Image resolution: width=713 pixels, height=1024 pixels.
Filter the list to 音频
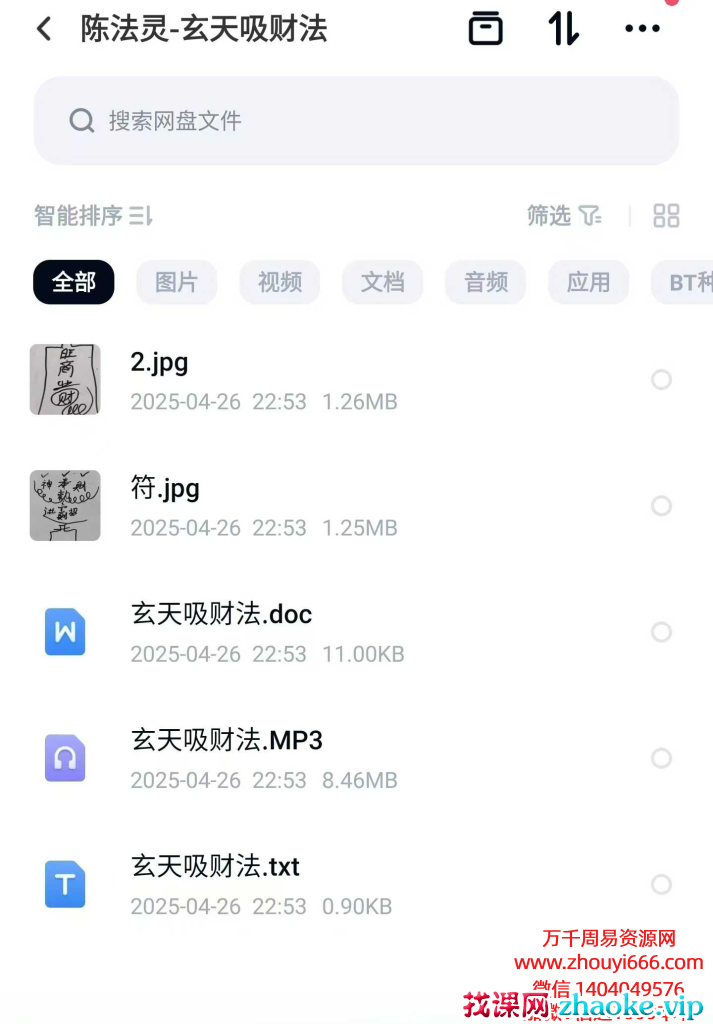pos(486,283)
